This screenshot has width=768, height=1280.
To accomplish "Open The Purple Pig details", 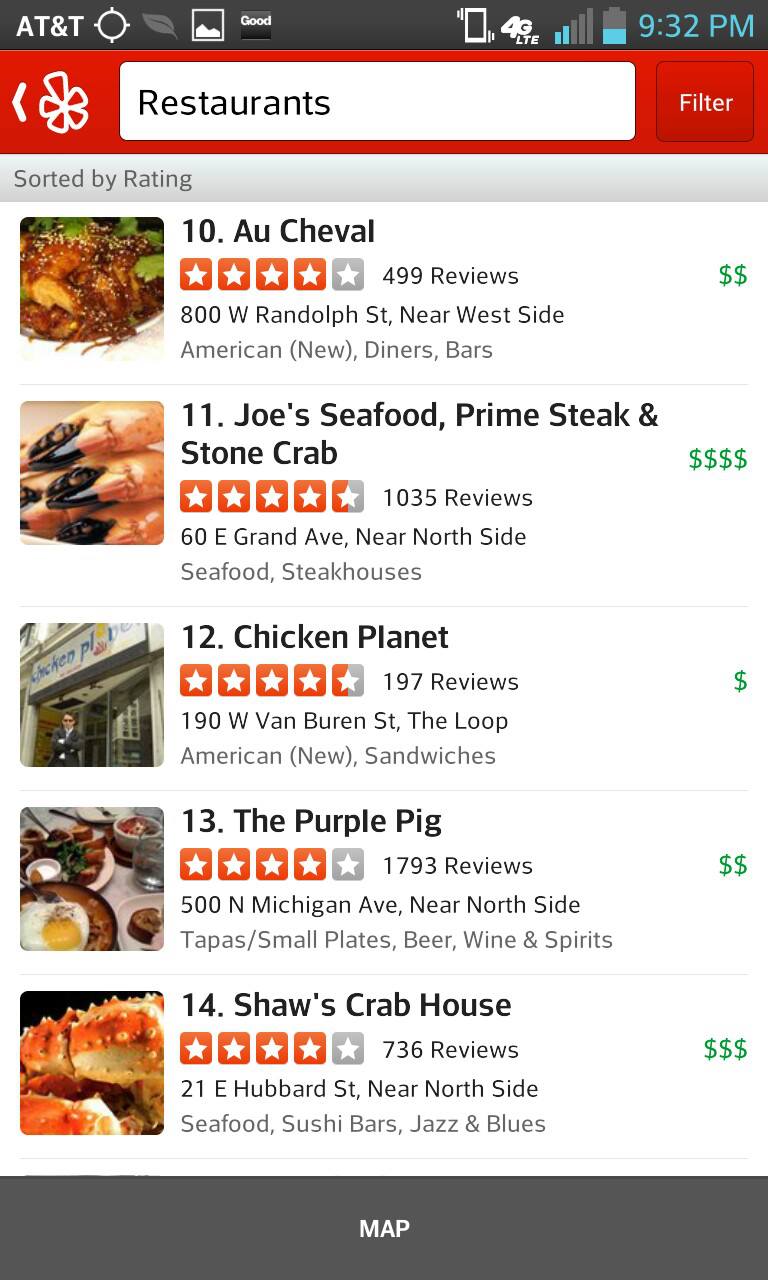I will 384,879.
